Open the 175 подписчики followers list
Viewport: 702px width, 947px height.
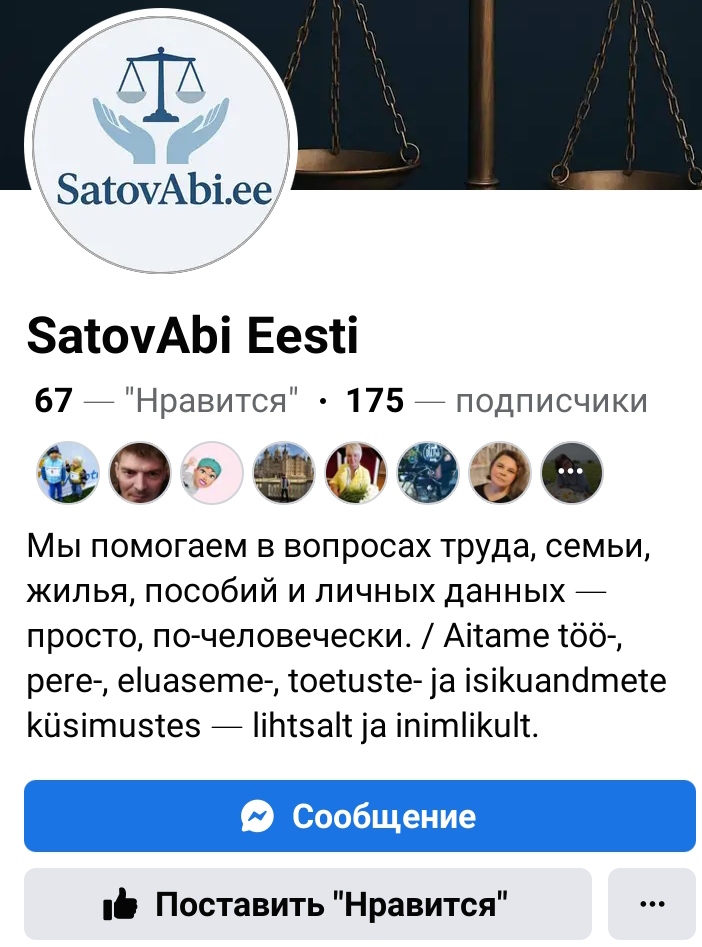(x=496, y=402)
